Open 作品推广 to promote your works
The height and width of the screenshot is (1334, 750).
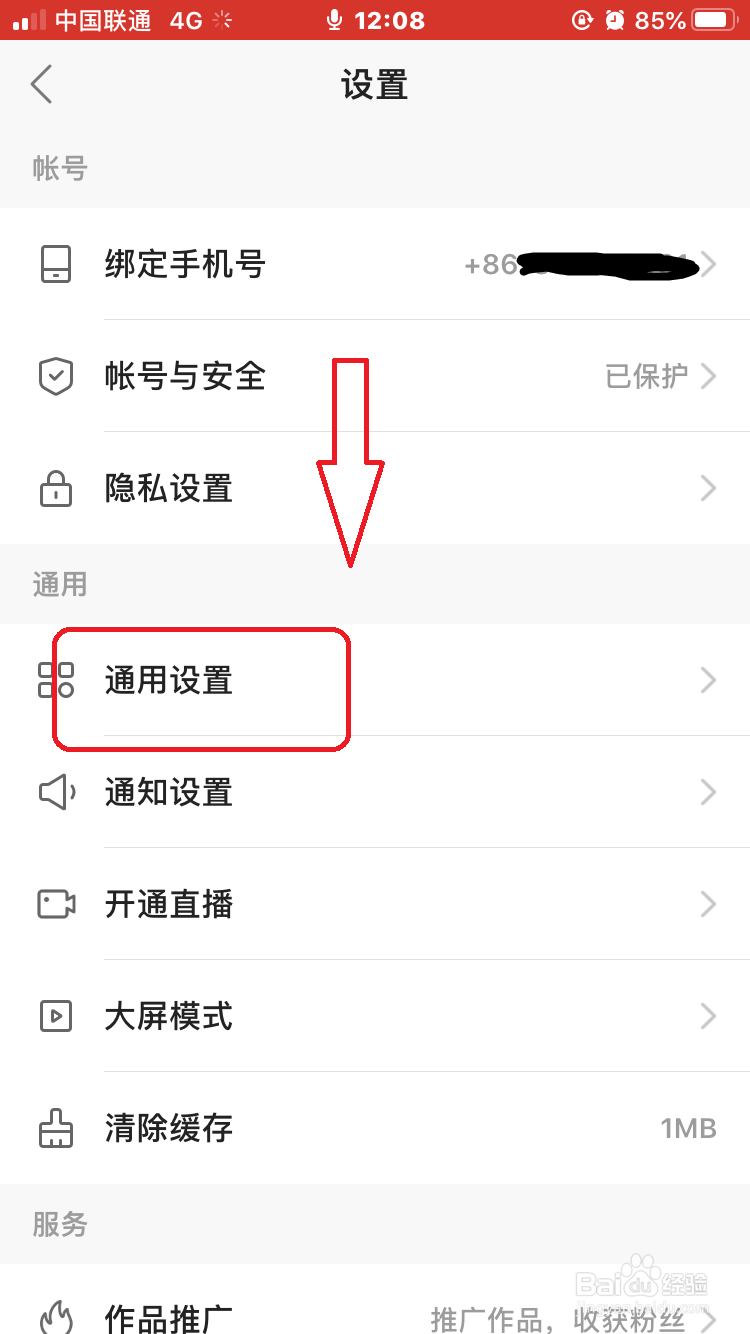[168, 1318]
